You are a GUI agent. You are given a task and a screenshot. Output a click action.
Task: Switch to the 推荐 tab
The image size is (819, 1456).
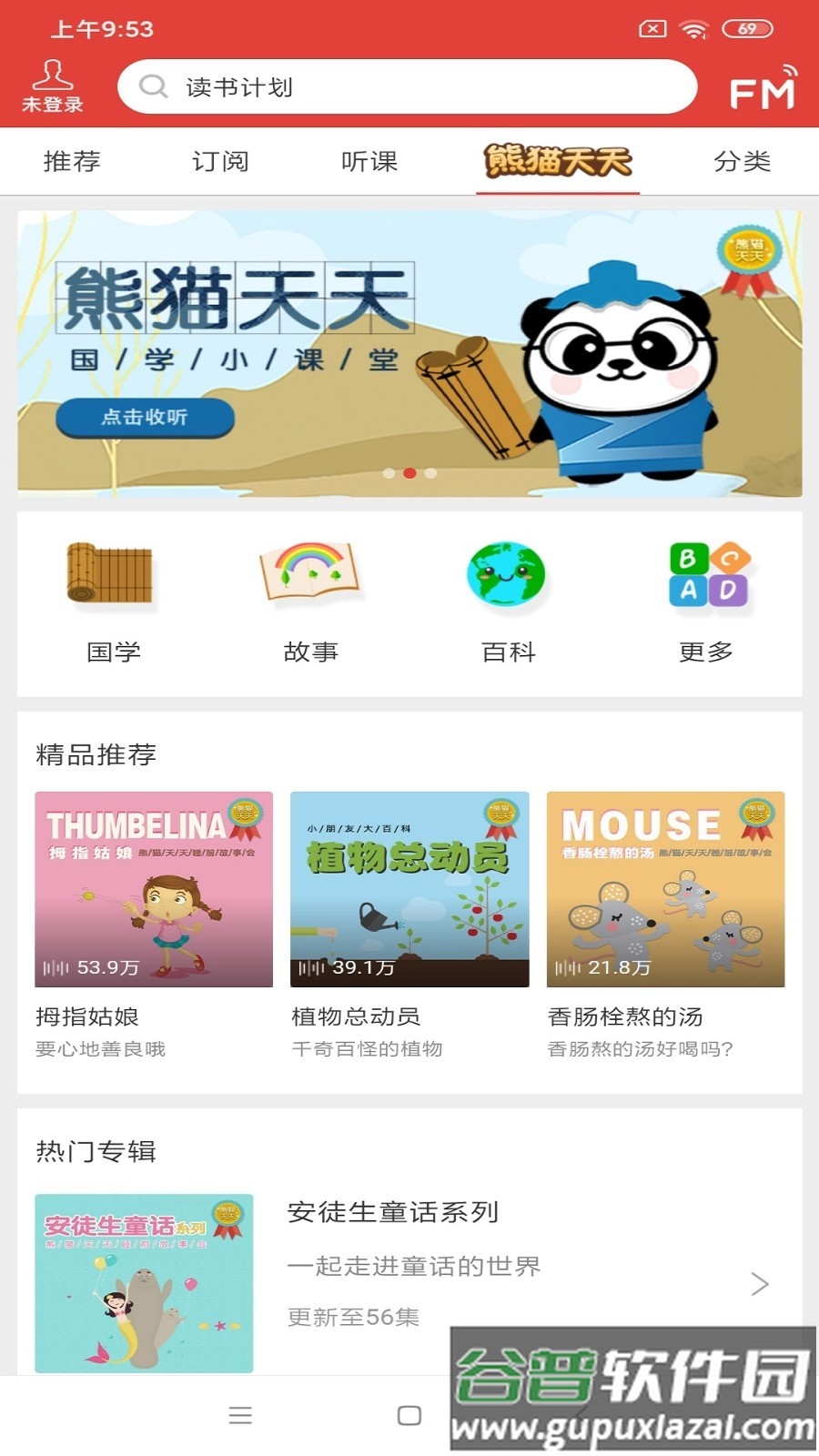(x=72, y=162)
